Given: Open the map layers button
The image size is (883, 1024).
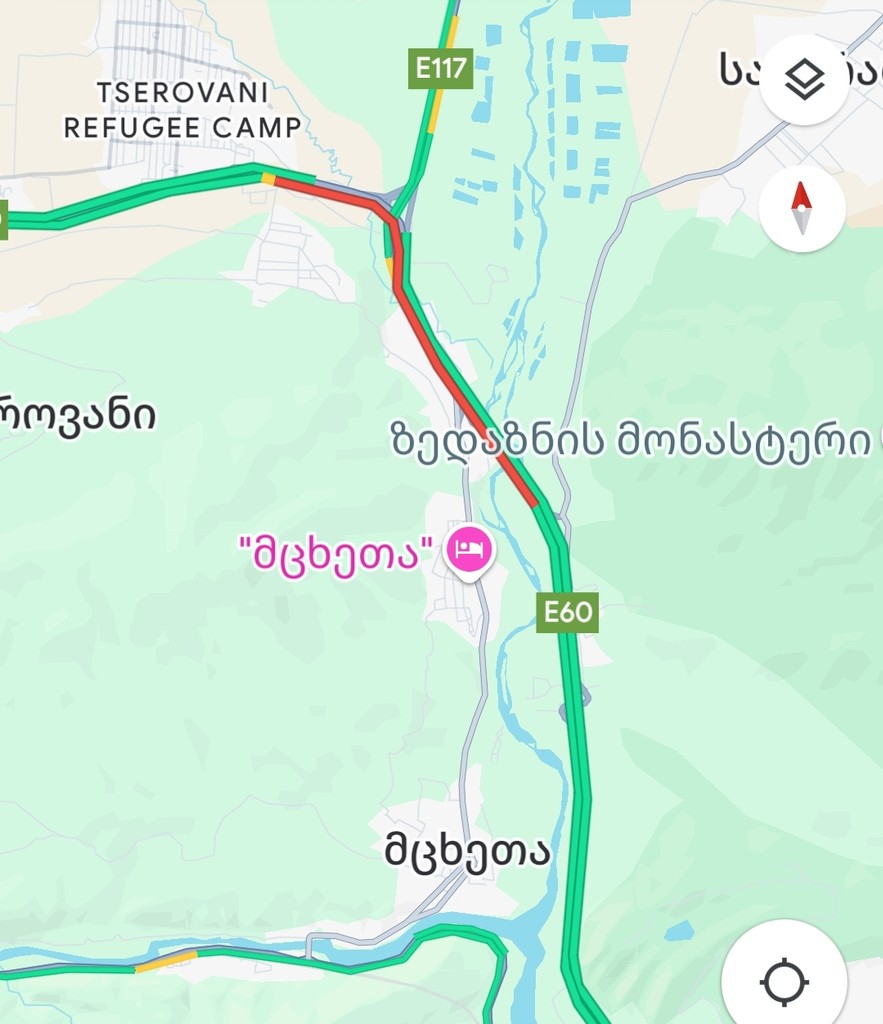Looking at the screenshot, I should pyautogui.click(x=804, y=80).
